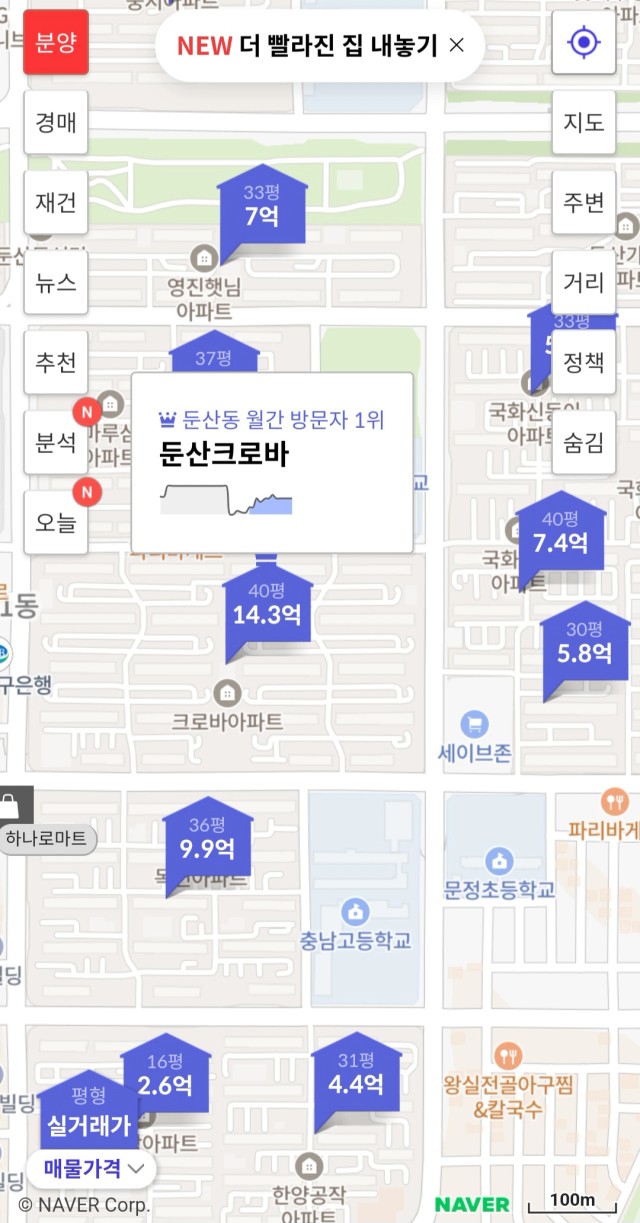Open the 정책 button

click(x=584, y=362)
